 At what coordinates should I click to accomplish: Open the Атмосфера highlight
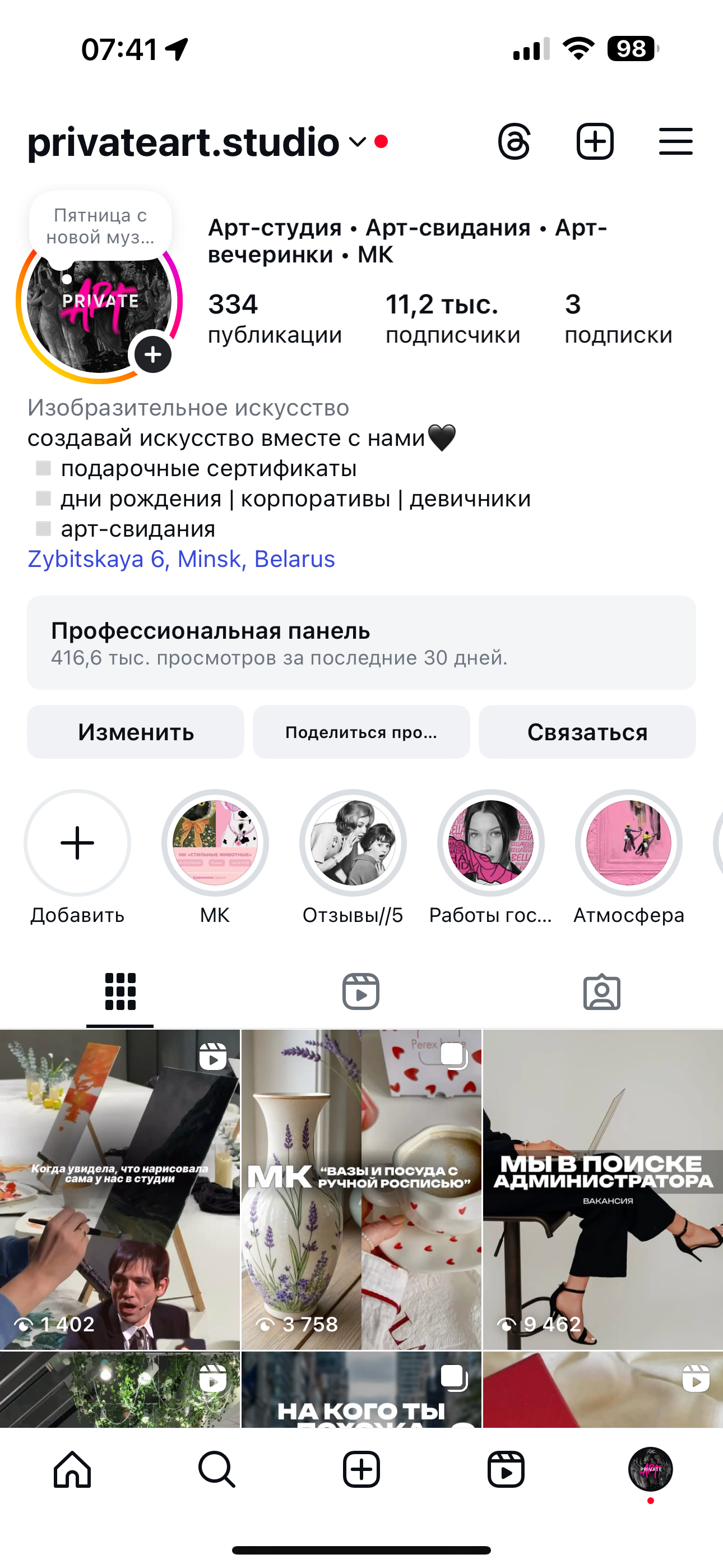[x=629, y=843]
